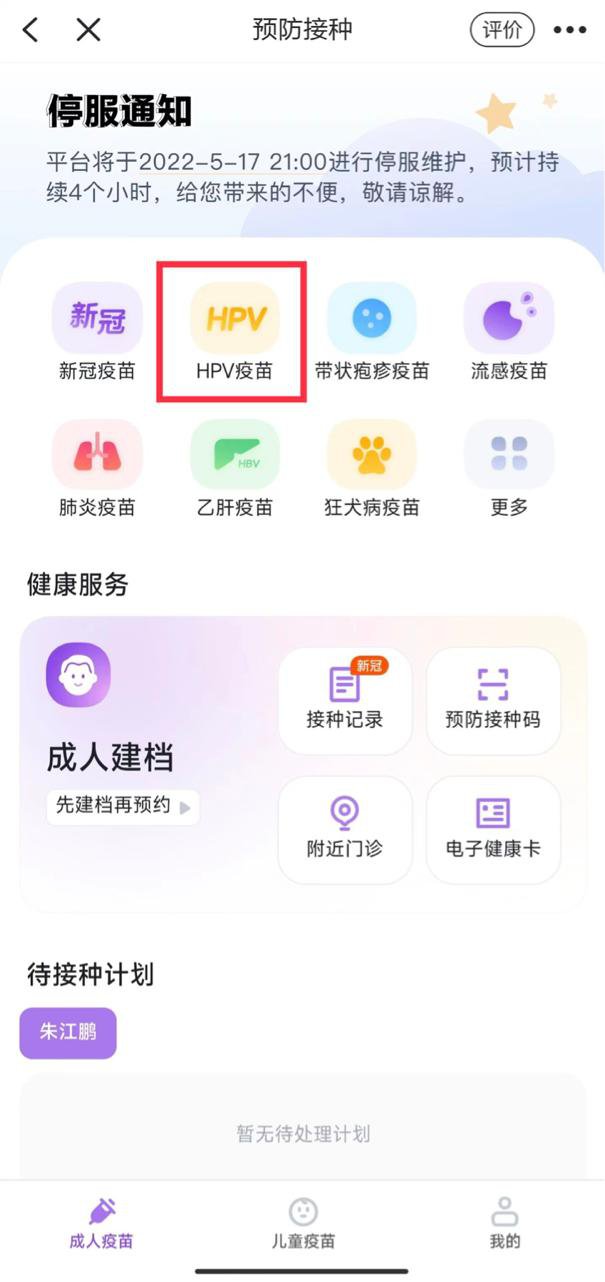605x1282 pixels.
Task: View 接种记录
Action: pyautogui.click(x=345, y=700)
